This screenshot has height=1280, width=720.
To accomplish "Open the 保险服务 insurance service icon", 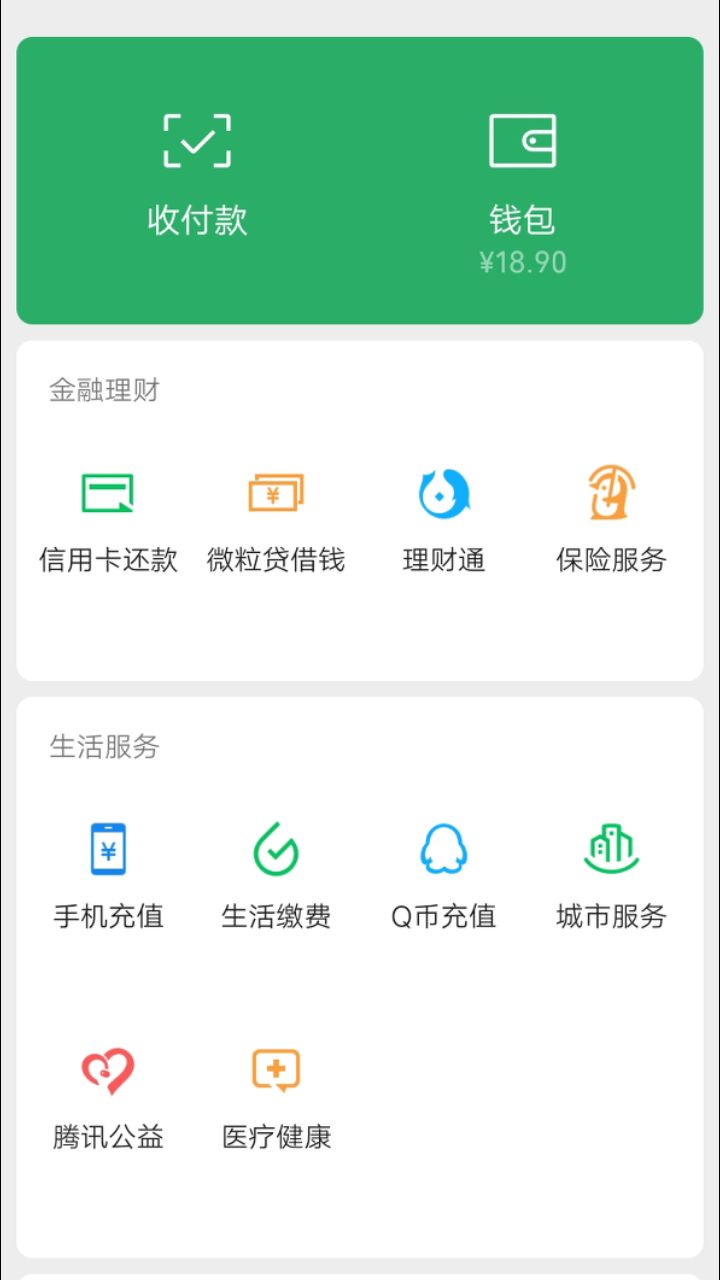I will [609, 492].
